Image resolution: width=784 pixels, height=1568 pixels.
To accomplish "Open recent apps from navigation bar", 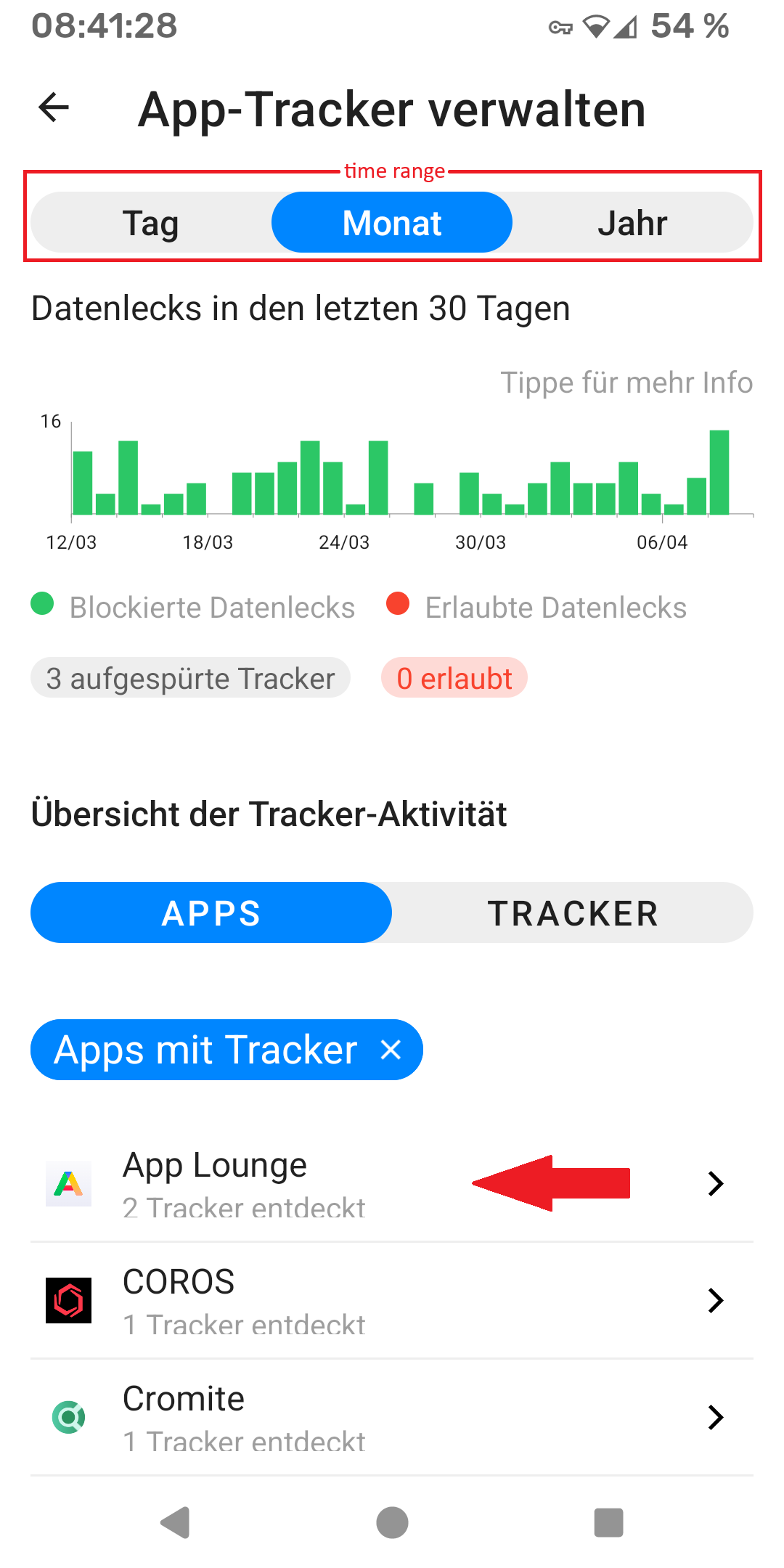I will tap(608, 1522).
